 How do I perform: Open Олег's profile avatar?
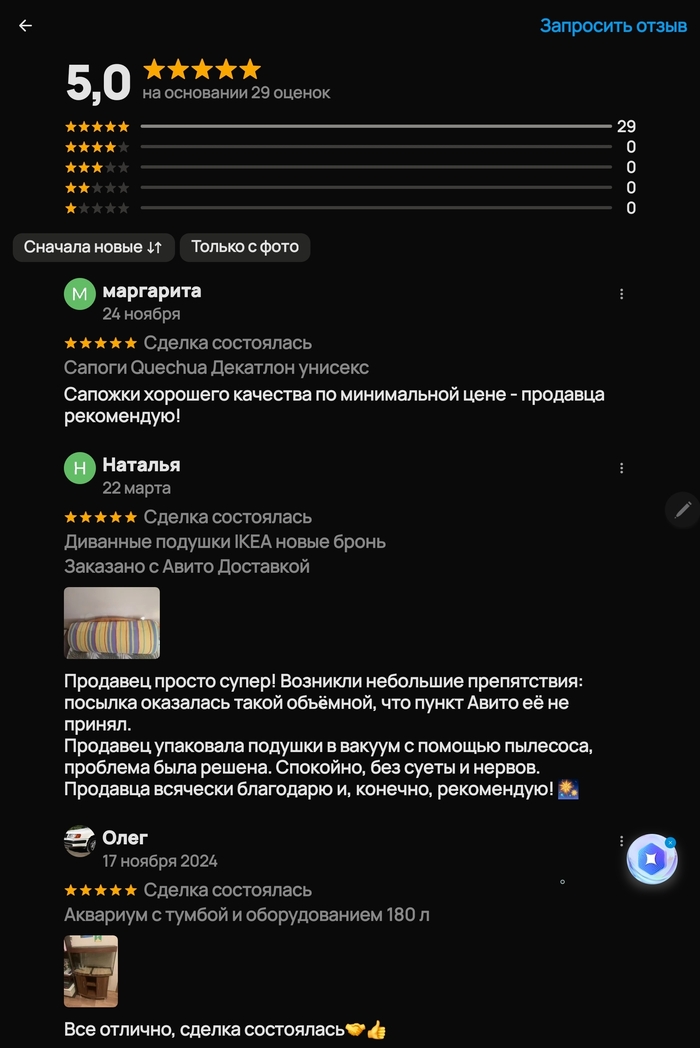point(80,841)
